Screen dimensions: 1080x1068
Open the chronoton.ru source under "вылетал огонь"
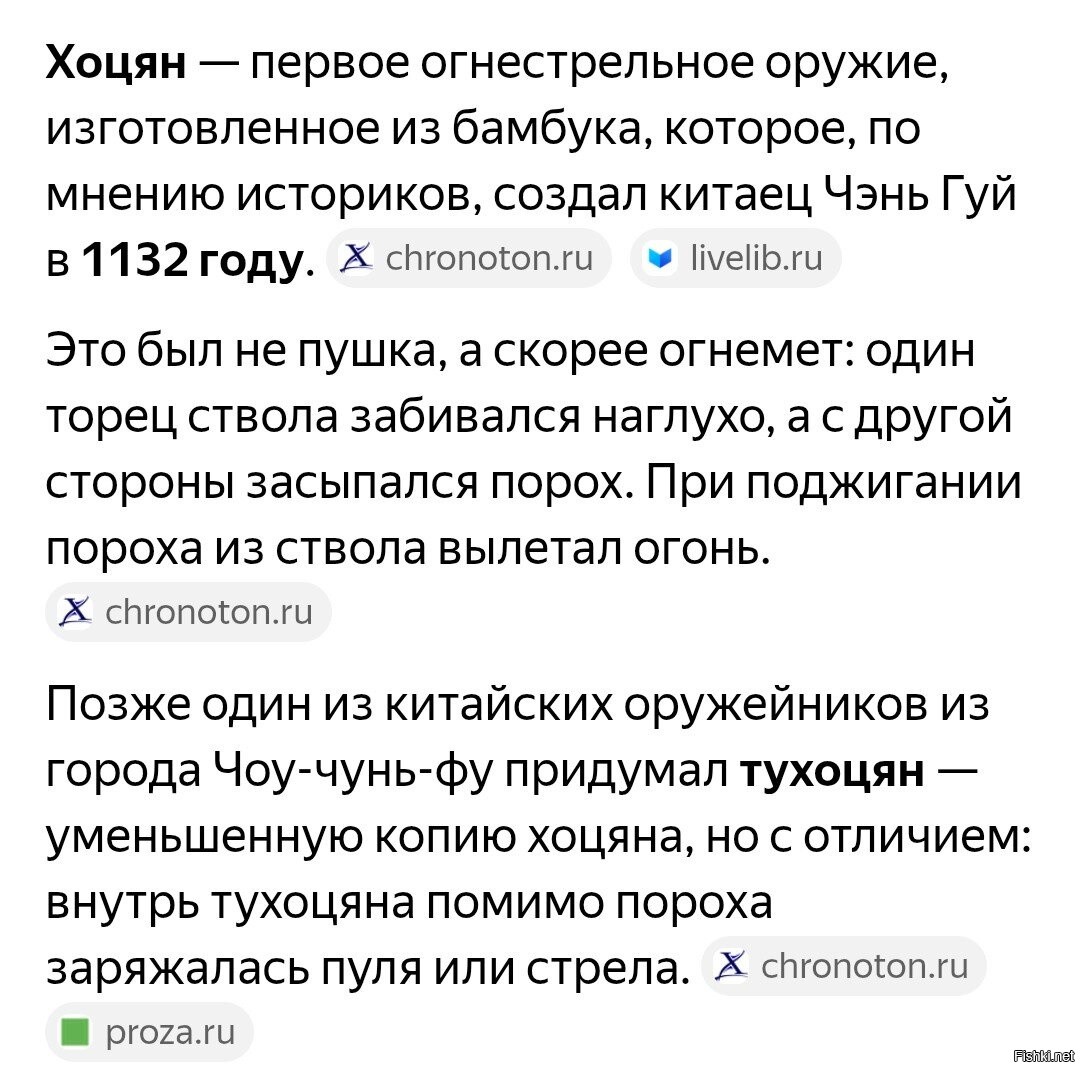(188, 611)
